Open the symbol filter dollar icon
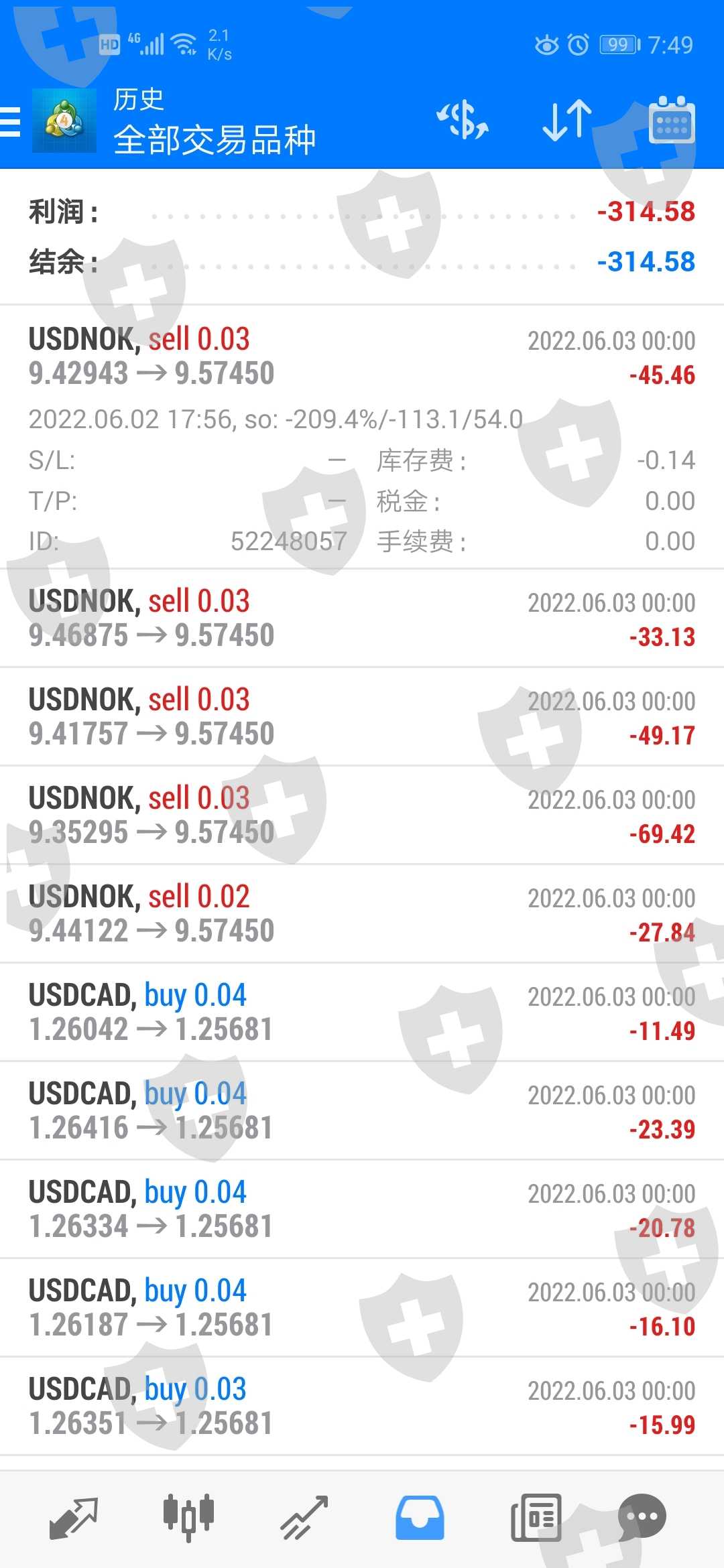724x1568 pixels. pyautogui.click(x=463, y=121)
